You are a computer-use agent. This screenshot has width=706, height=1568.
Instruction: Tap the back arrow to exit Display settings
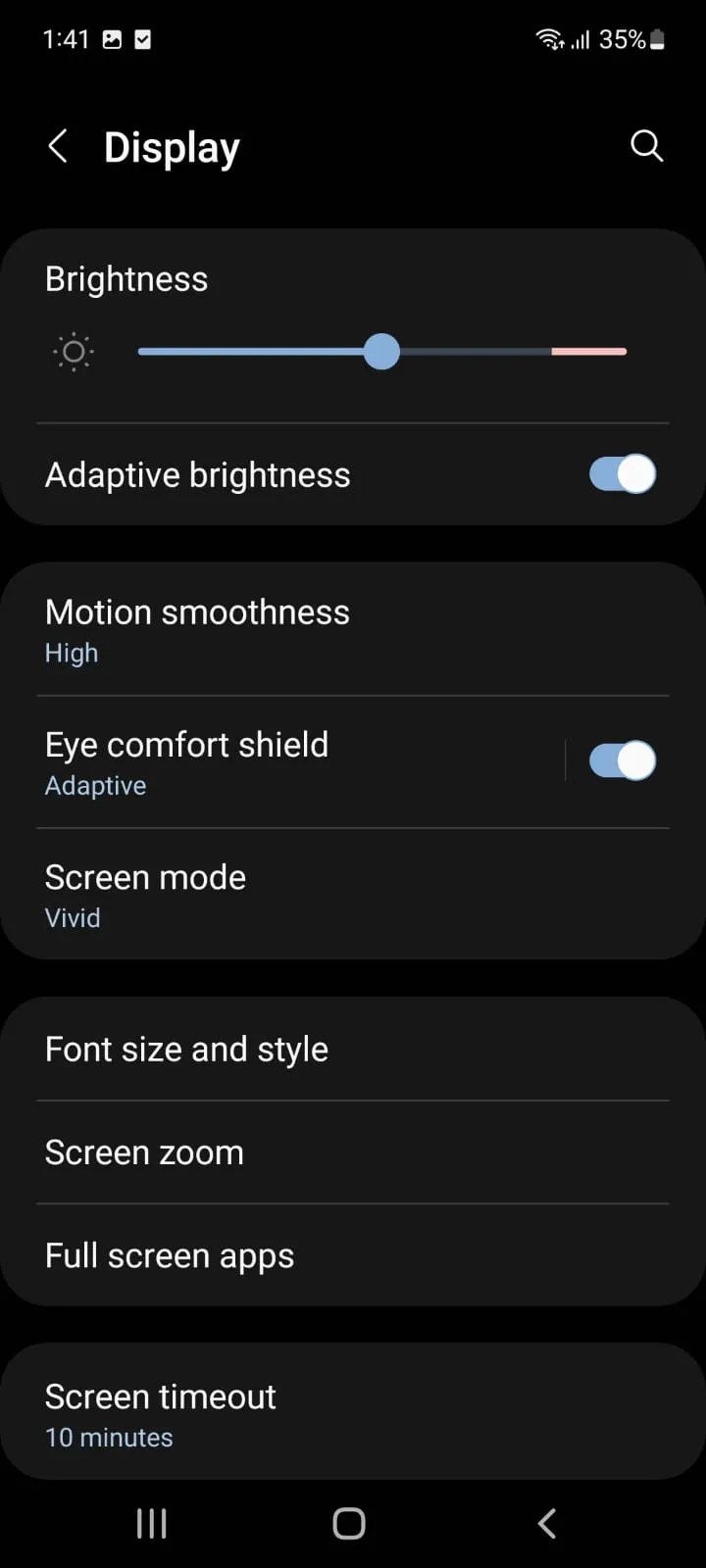tap(59, 146)
